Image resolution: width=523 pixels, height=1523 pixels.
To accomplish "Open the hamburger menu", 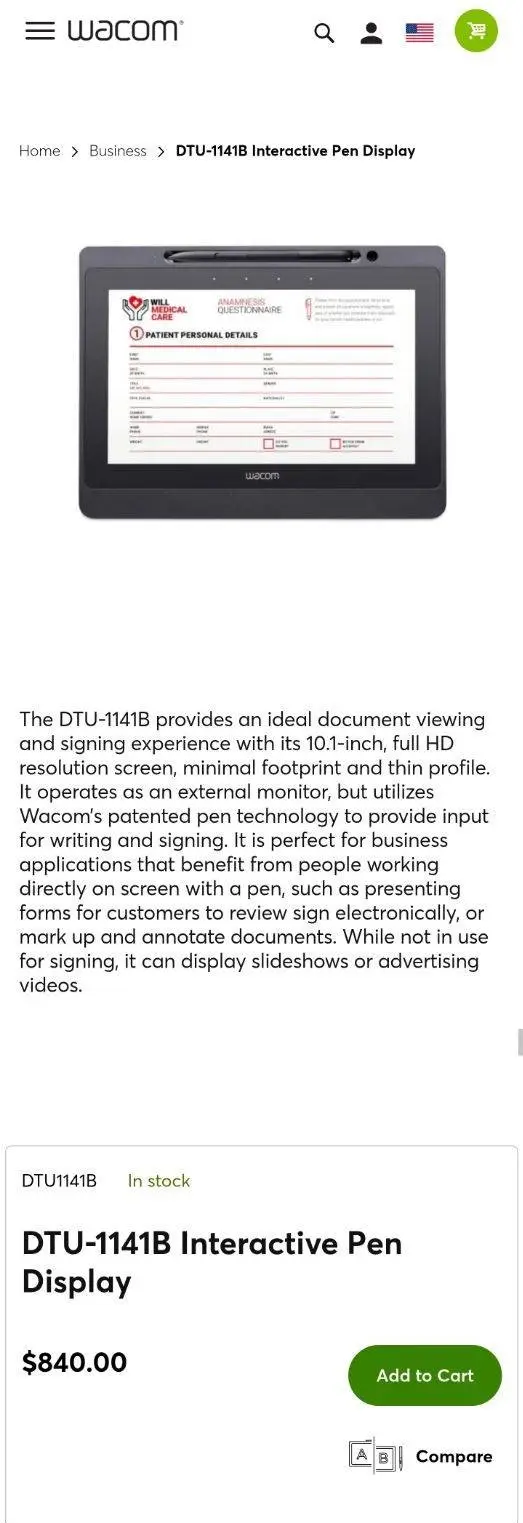I will pyautogui.click(x=40, y=31).
